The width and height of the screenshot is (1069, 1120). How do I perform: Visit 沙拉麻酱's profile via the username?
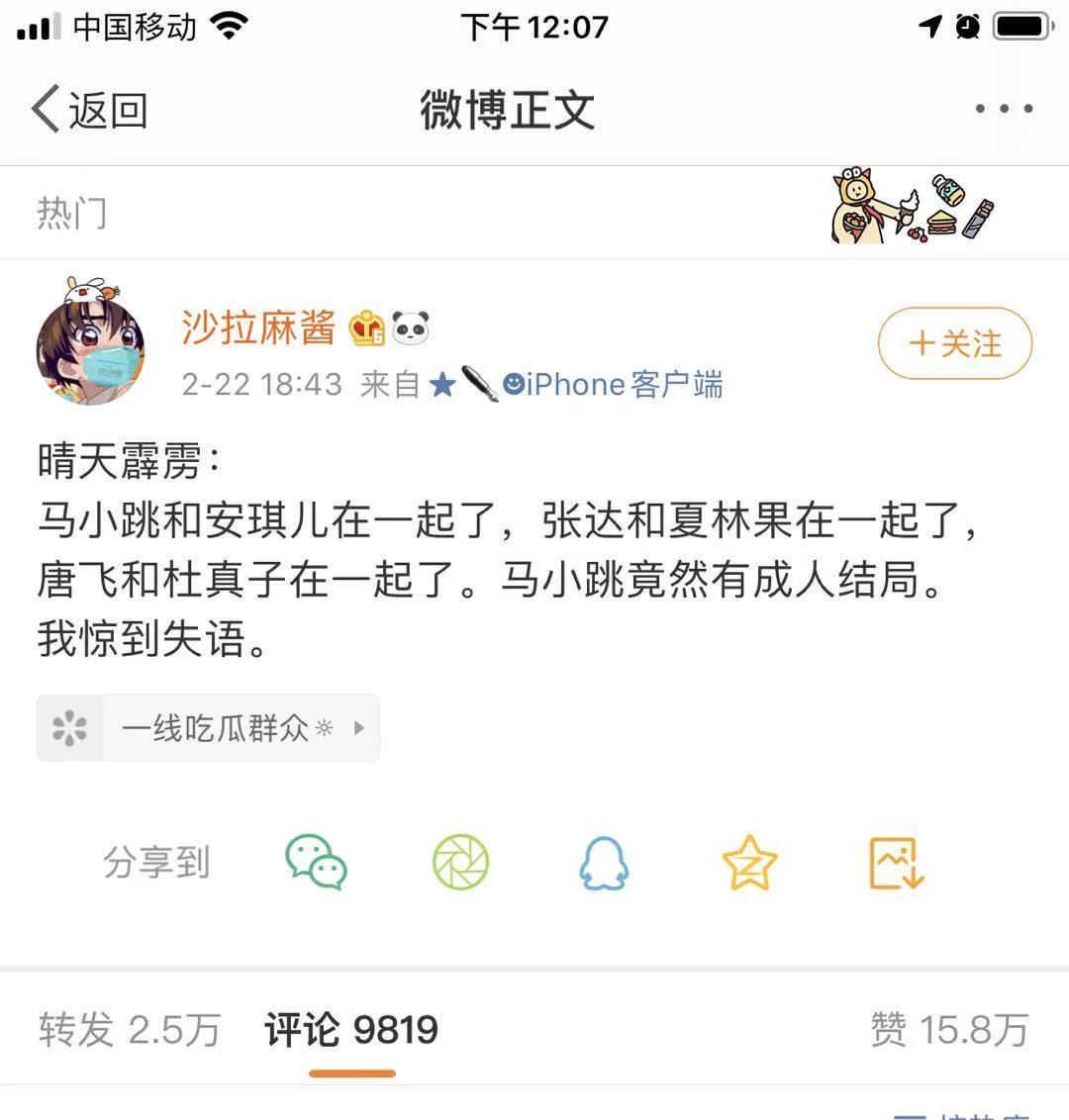pyautogui.click(x=257, y=327)
